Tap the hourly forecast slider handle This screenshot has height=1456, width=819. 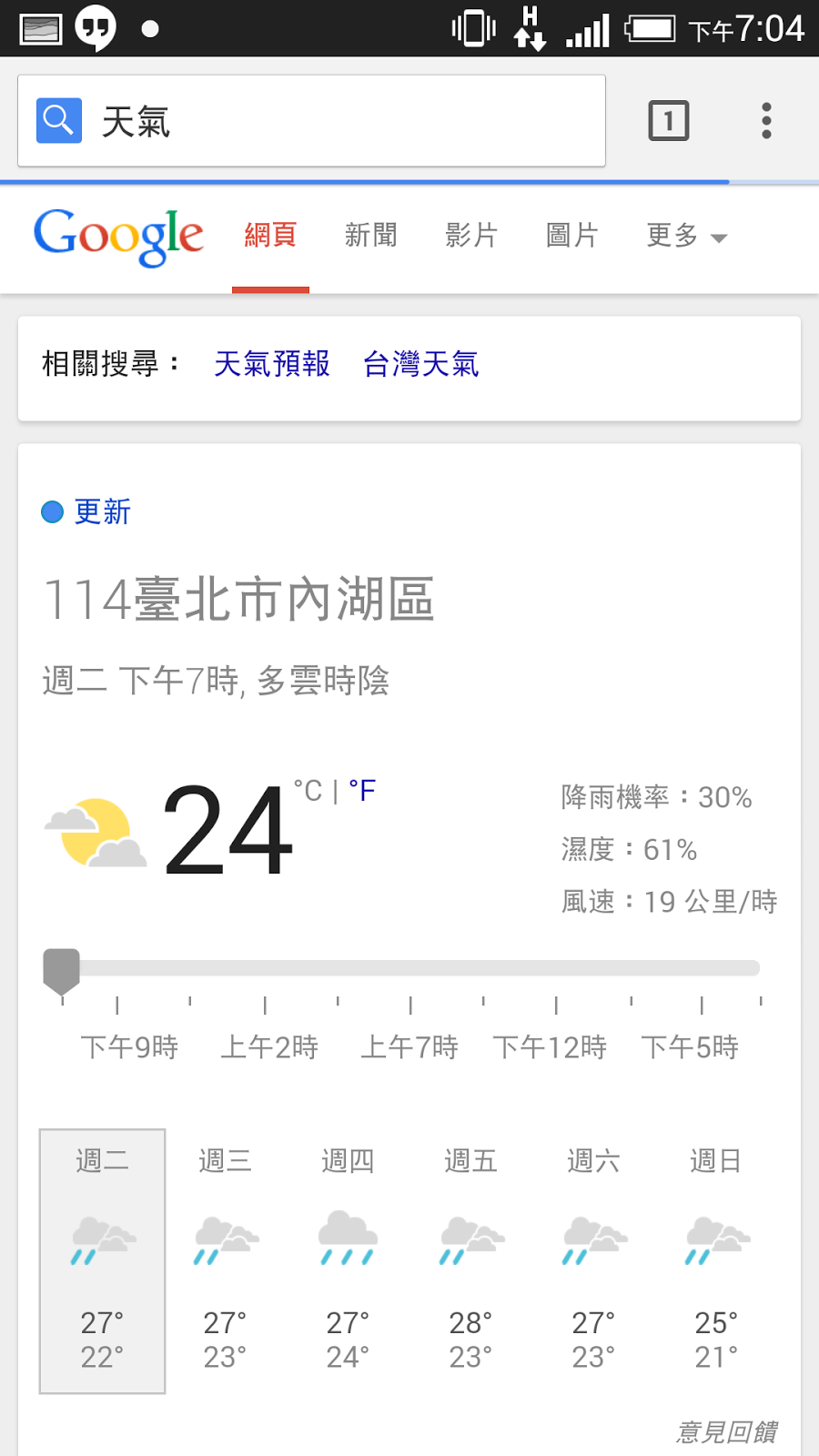click(62, 970)
